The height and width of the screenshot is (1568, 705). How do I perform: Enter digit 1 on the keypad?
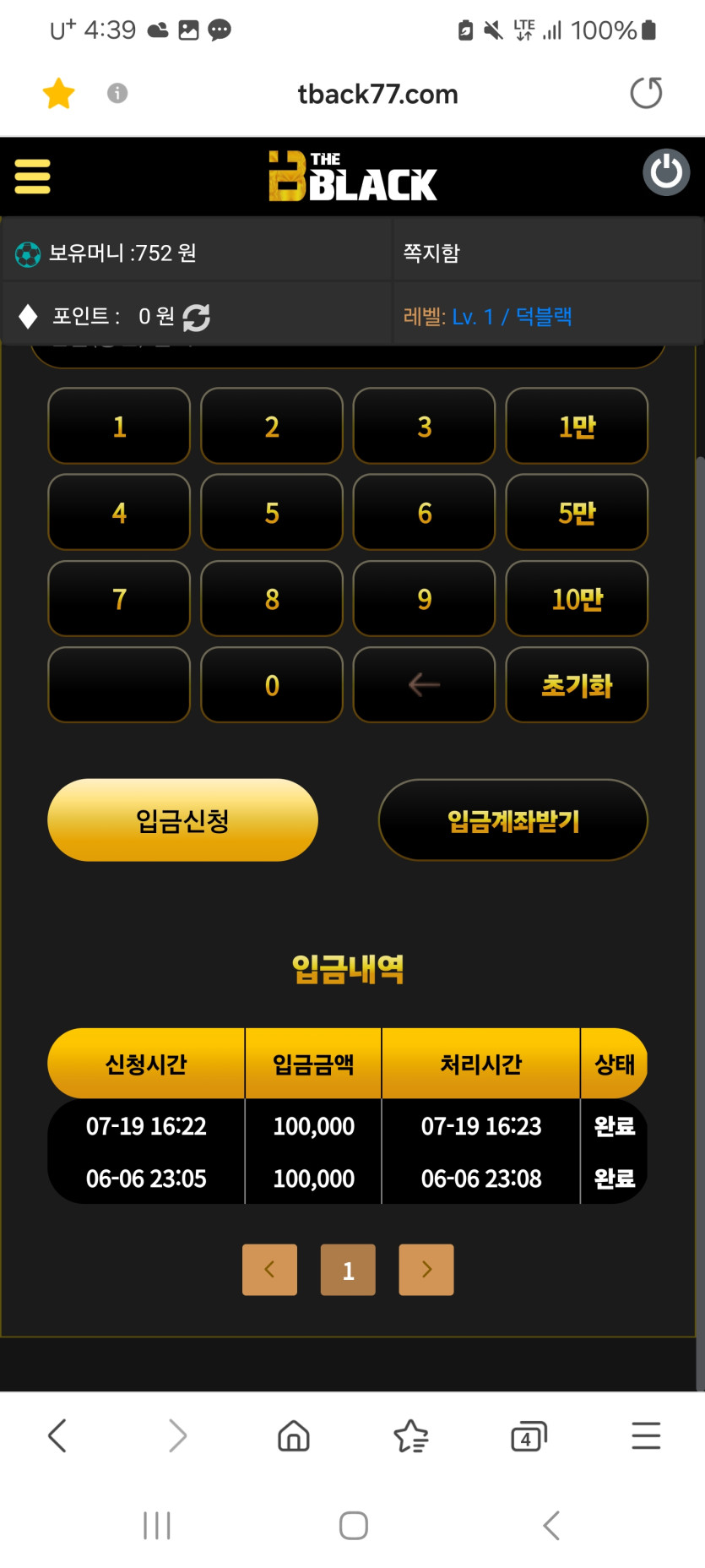119,426
